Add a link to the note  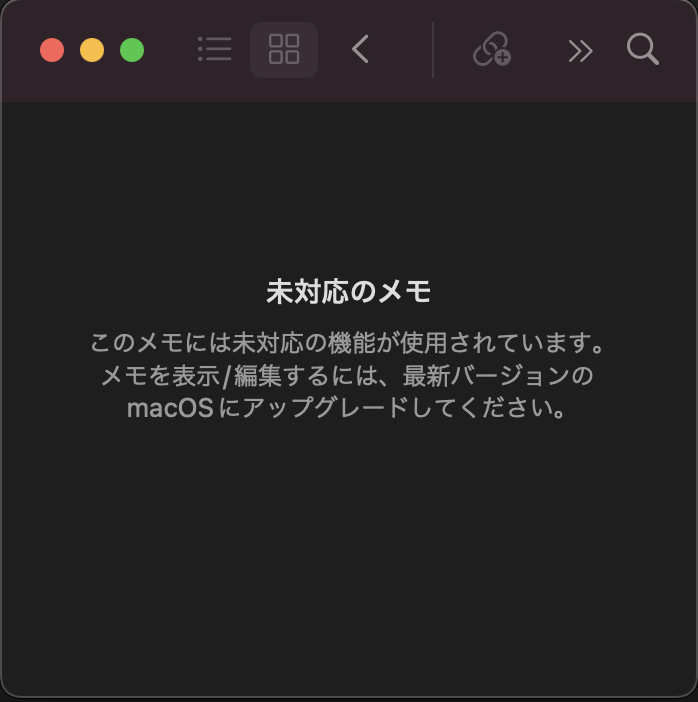pyautogui.click(x=492, y=49)
